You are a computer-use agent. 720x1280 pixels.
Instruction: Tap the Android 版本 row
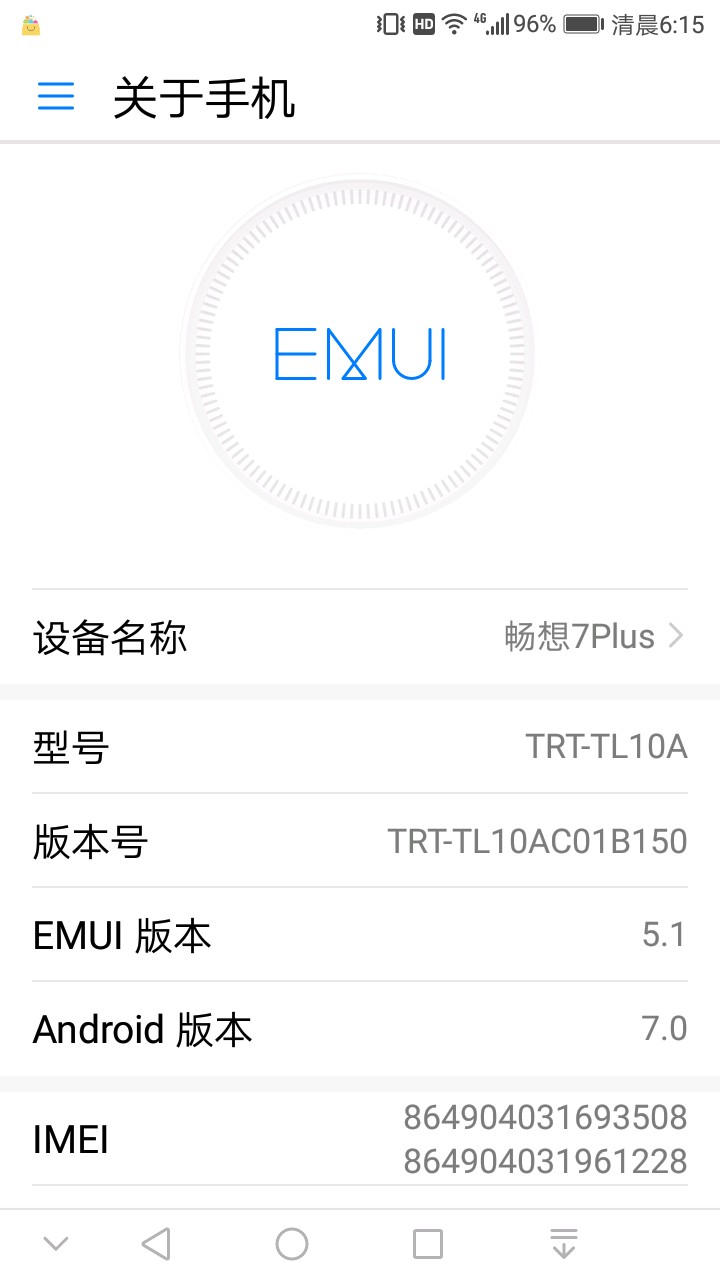pyautogui.click(x=360, y=1029)
